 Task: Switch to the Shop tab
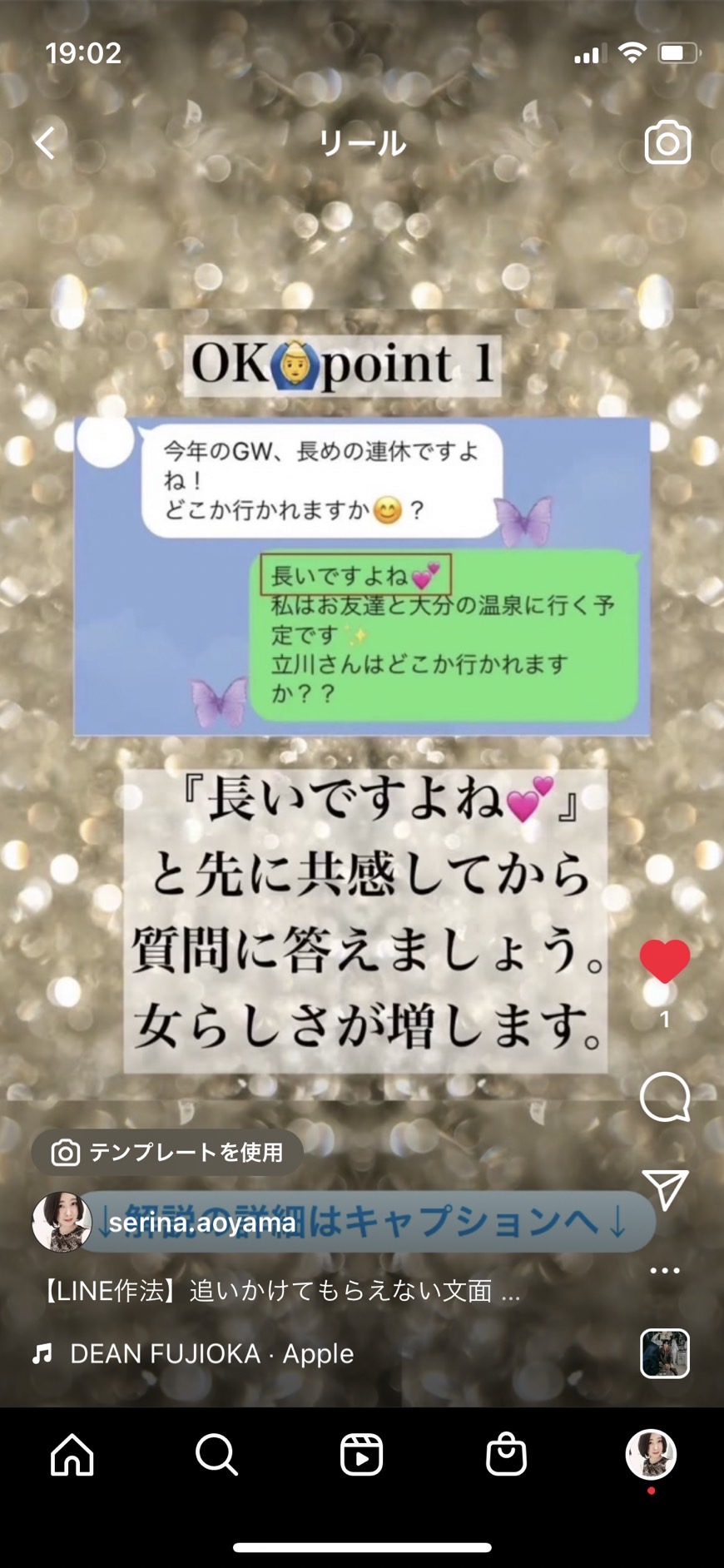pyautogui.click(x=506, y=1454)
